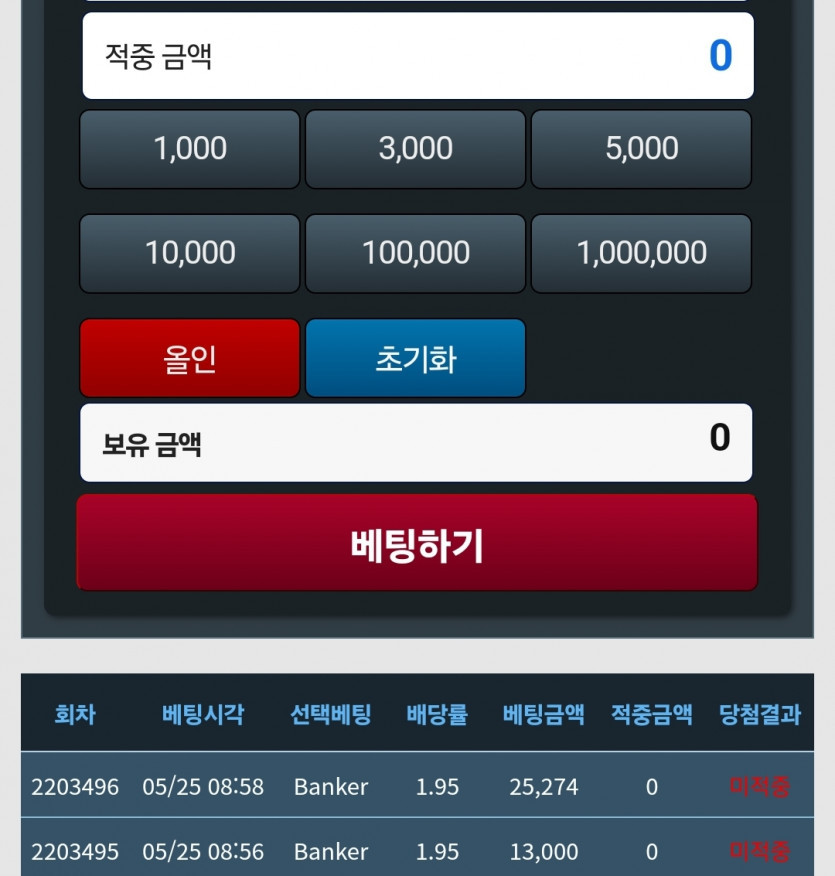This screenshot has width=835, height=876.
Task: Tap the 1,000,000 amount button
Action: tap(641, 253)
